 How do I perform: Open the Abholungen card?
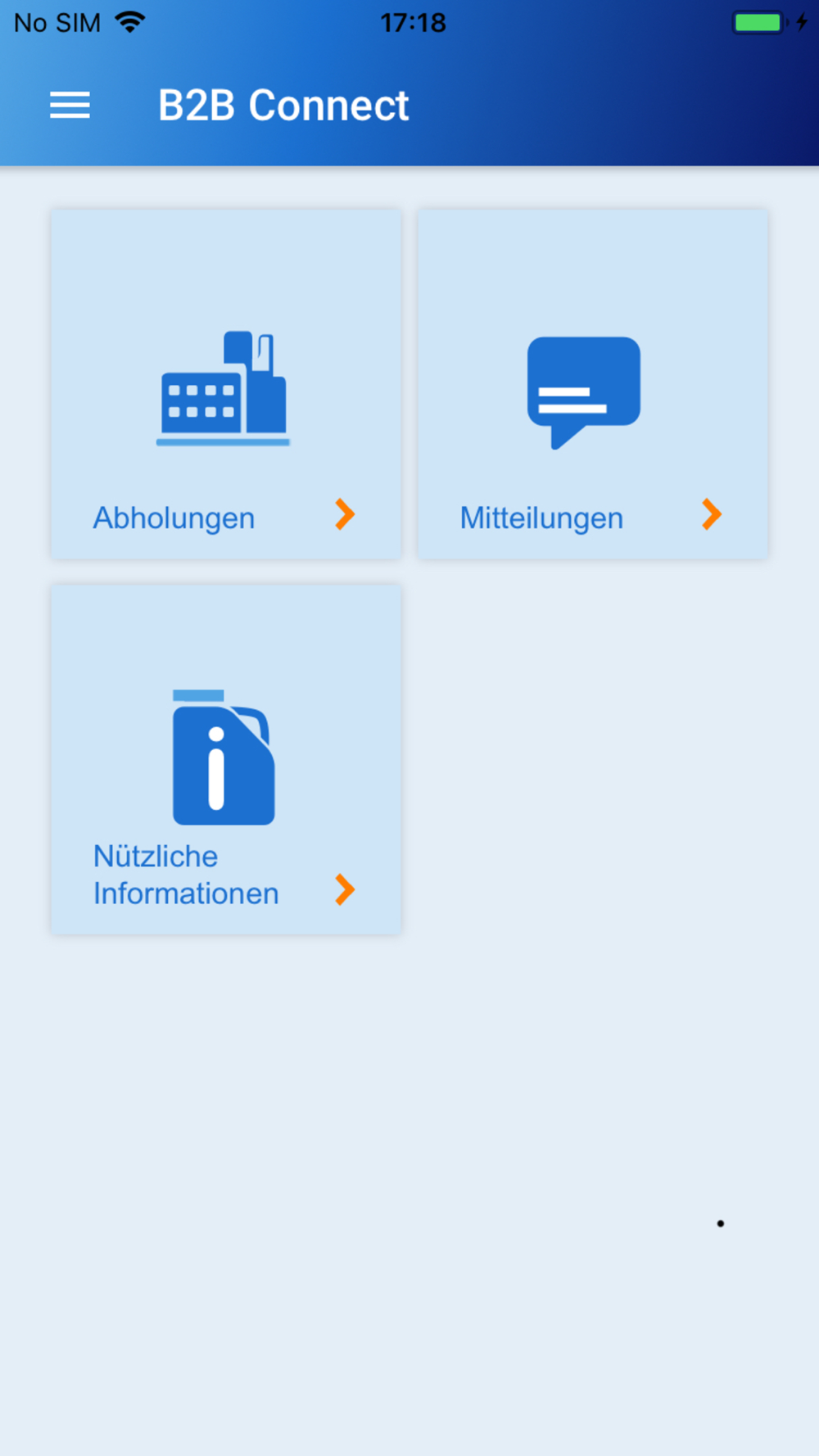(226, 385)
